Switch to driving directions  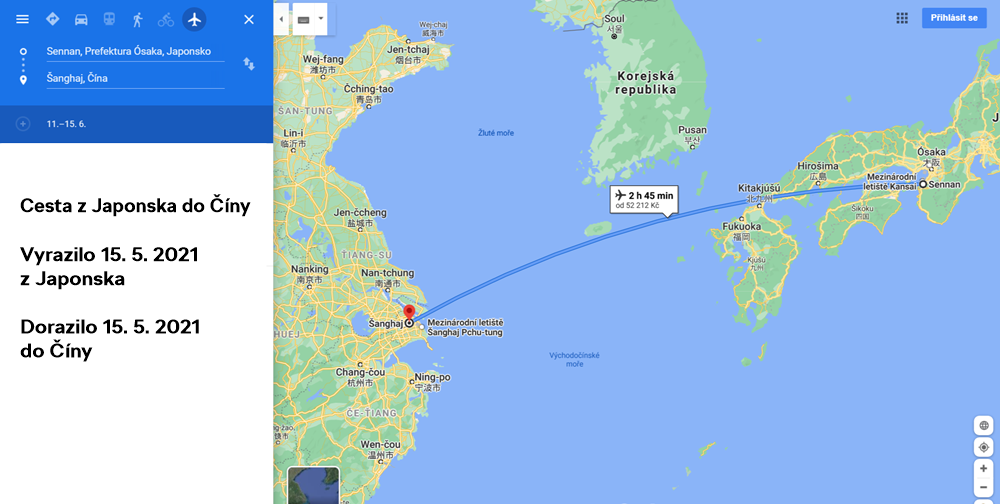80,19
